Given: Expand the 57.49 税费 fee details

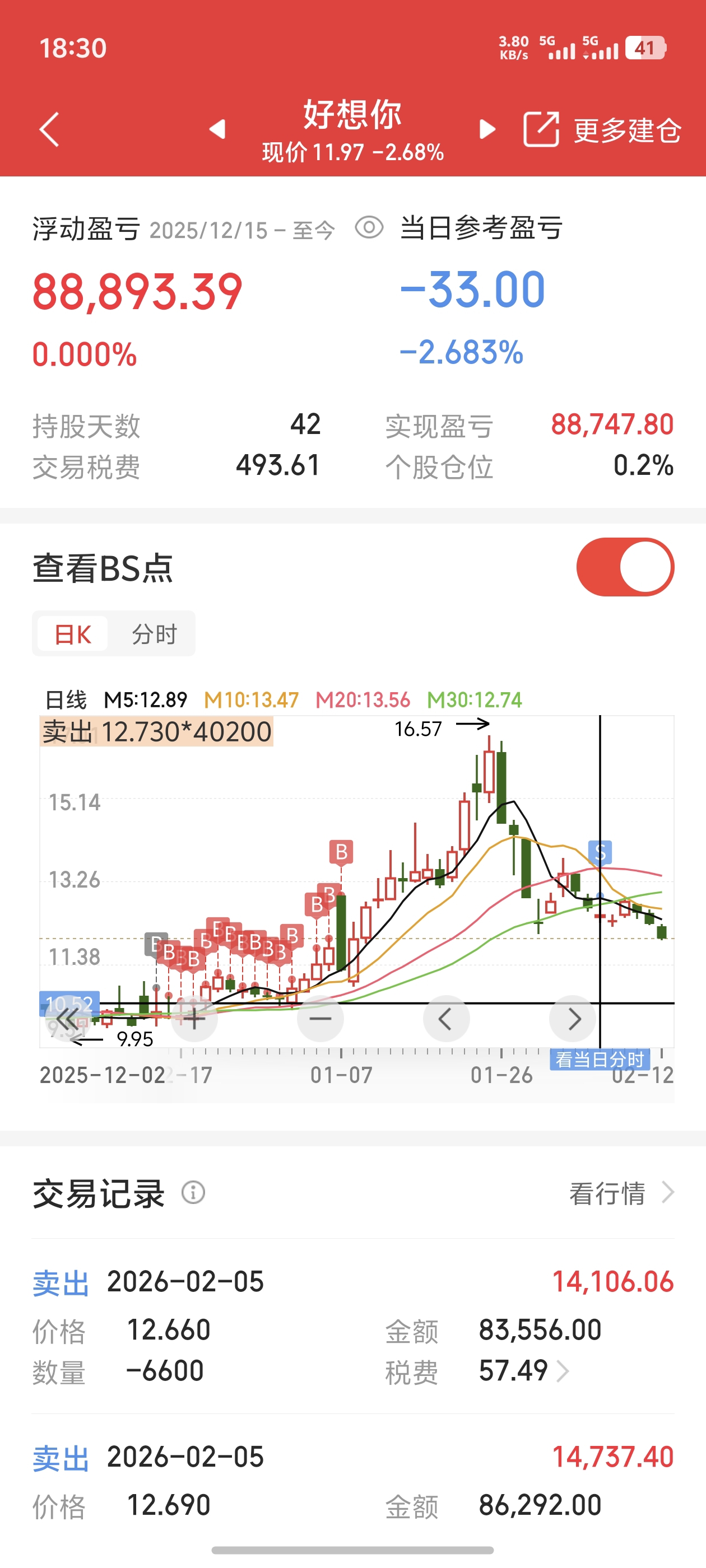Looking at the screenshot, I should point(524,1371).
